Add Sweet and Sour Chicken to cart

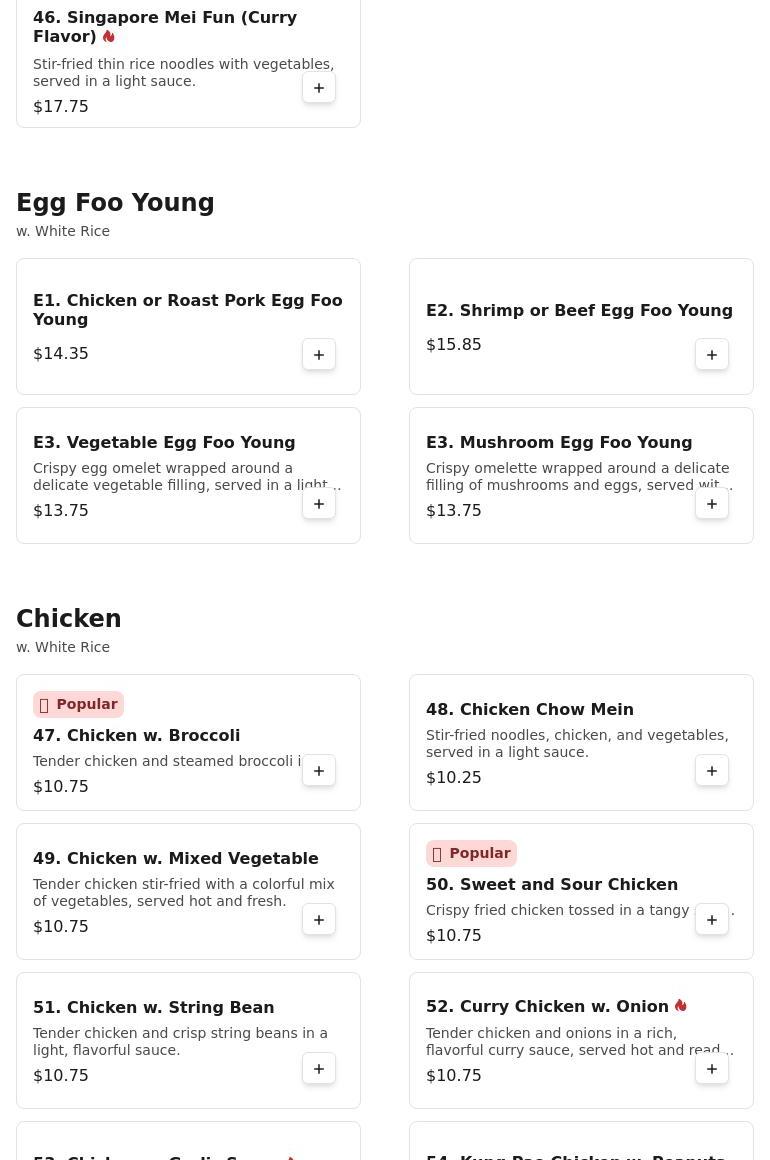pyautogui.click(x=712, y=919)
